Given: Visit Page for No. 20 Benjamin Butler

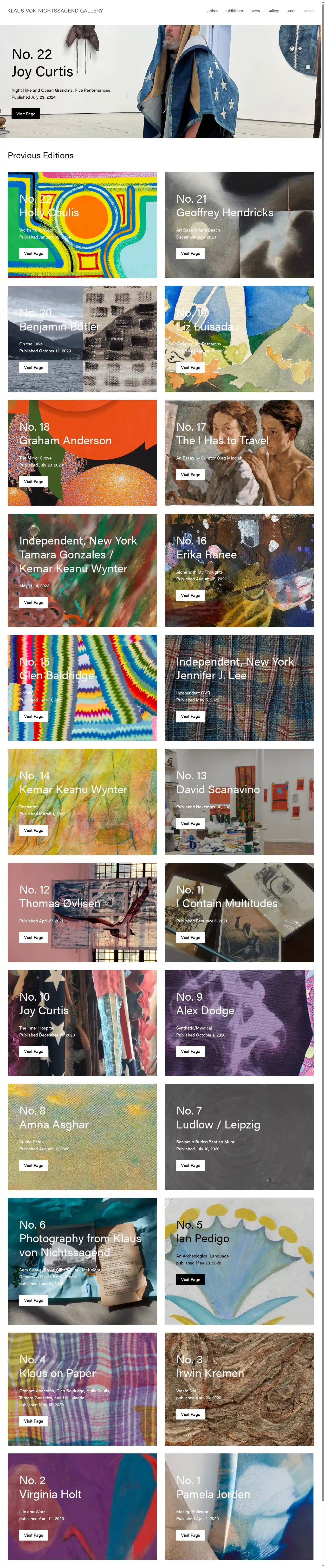Looking at the screenshot, I should pyautogui.click(x=33, y=368).
